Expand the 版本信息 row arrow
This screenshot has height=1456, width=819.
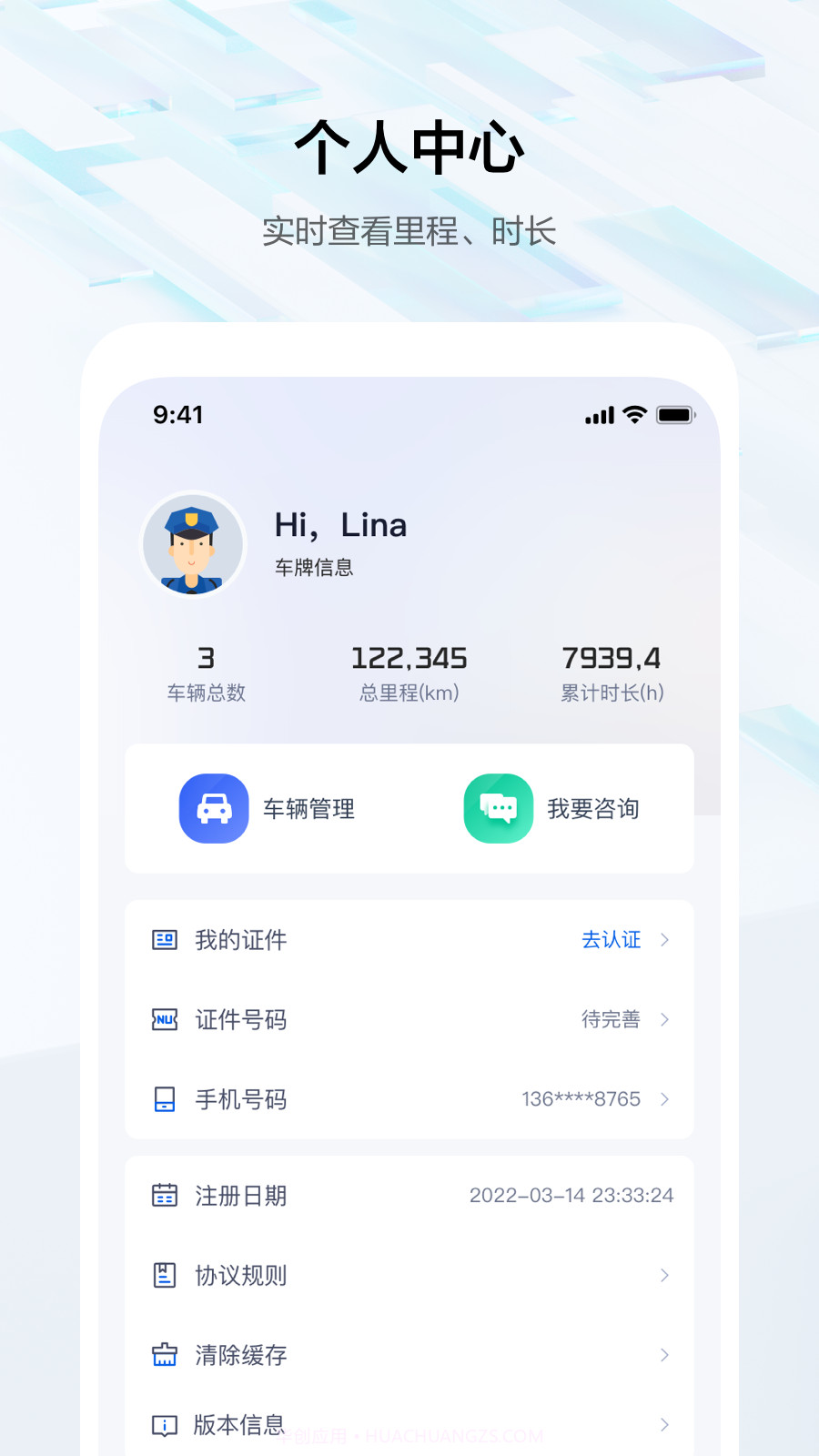(x=664, y=1424)
